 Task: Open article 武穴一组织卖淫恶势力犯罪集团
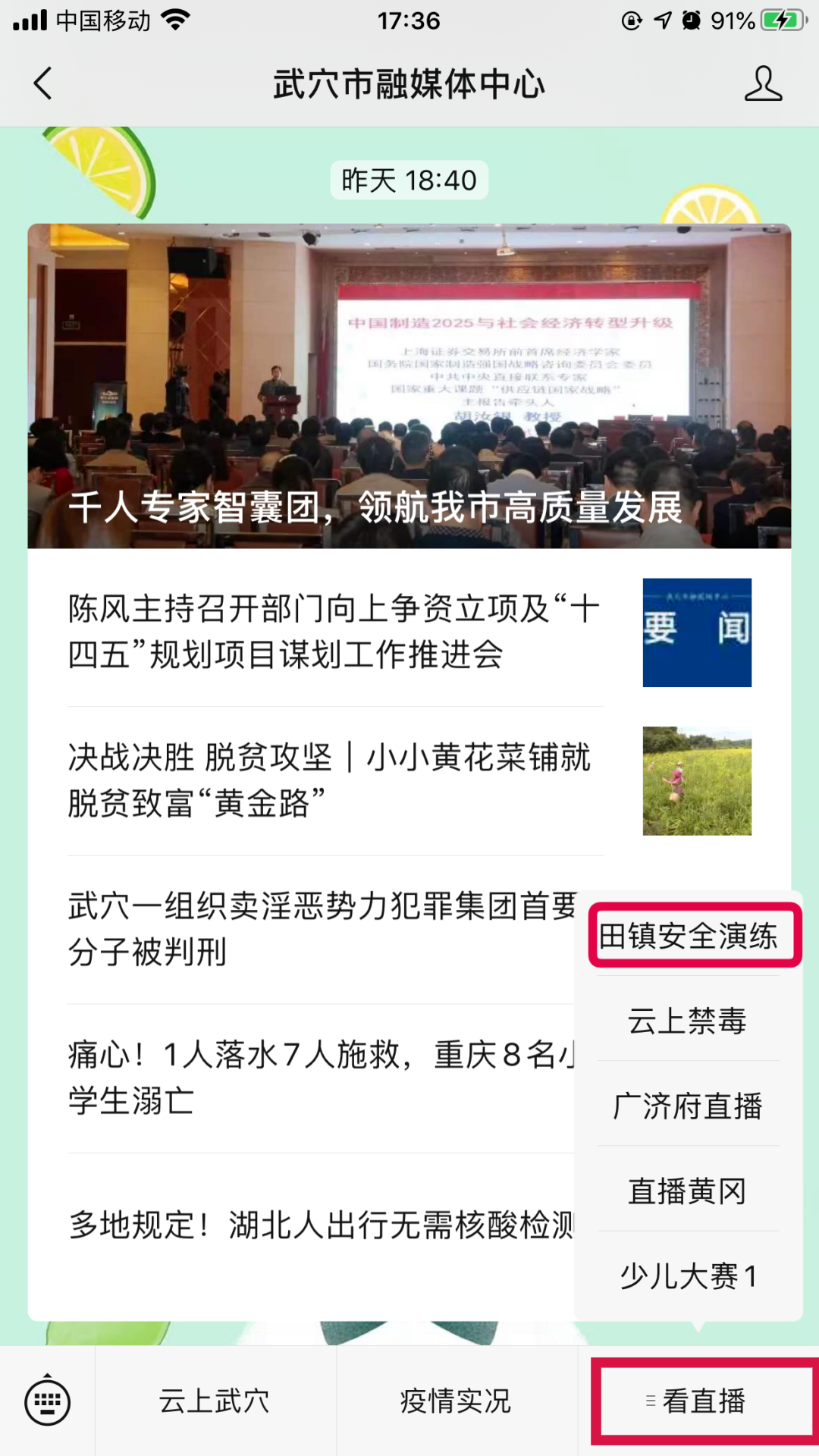[x=318, y=929]
